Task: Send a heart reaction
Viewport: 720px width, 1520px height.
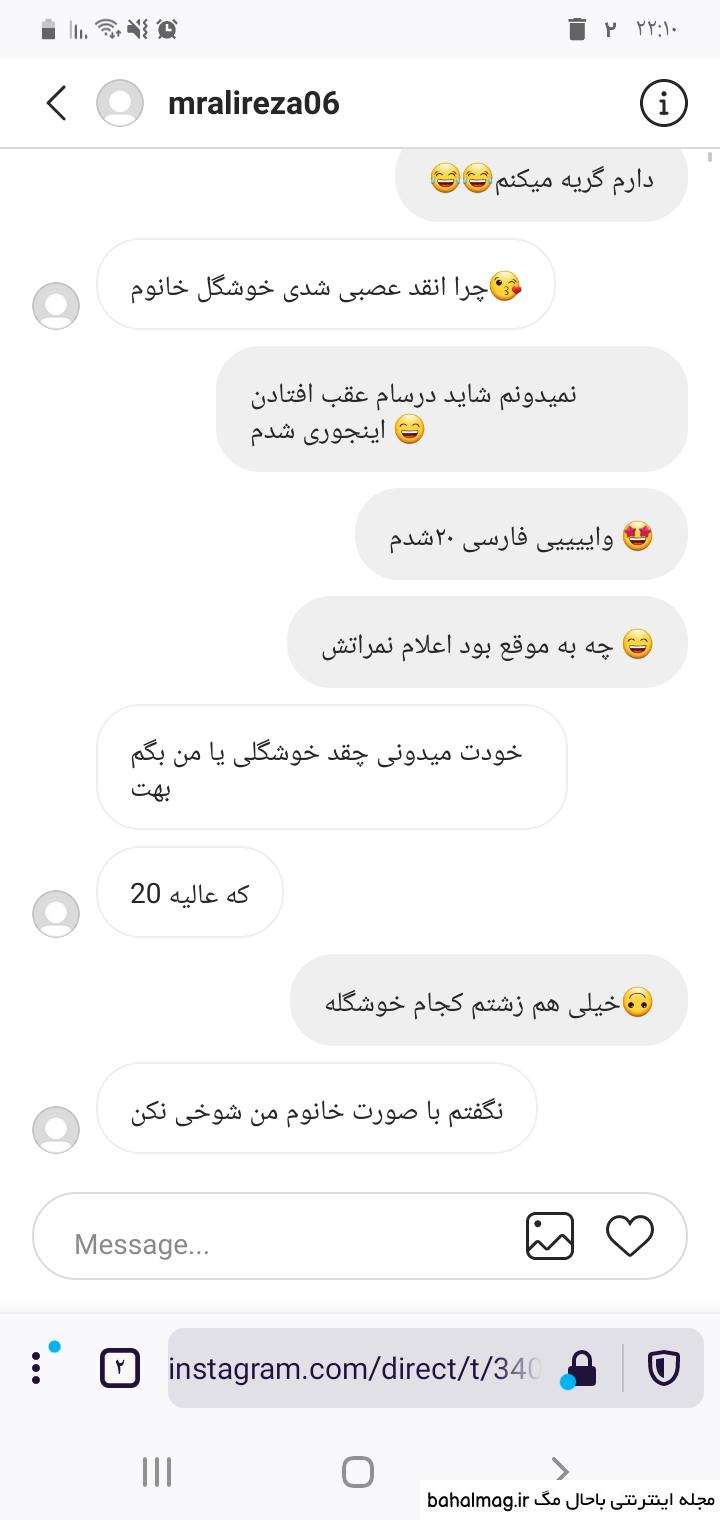Action: [x=630, y=1237]
